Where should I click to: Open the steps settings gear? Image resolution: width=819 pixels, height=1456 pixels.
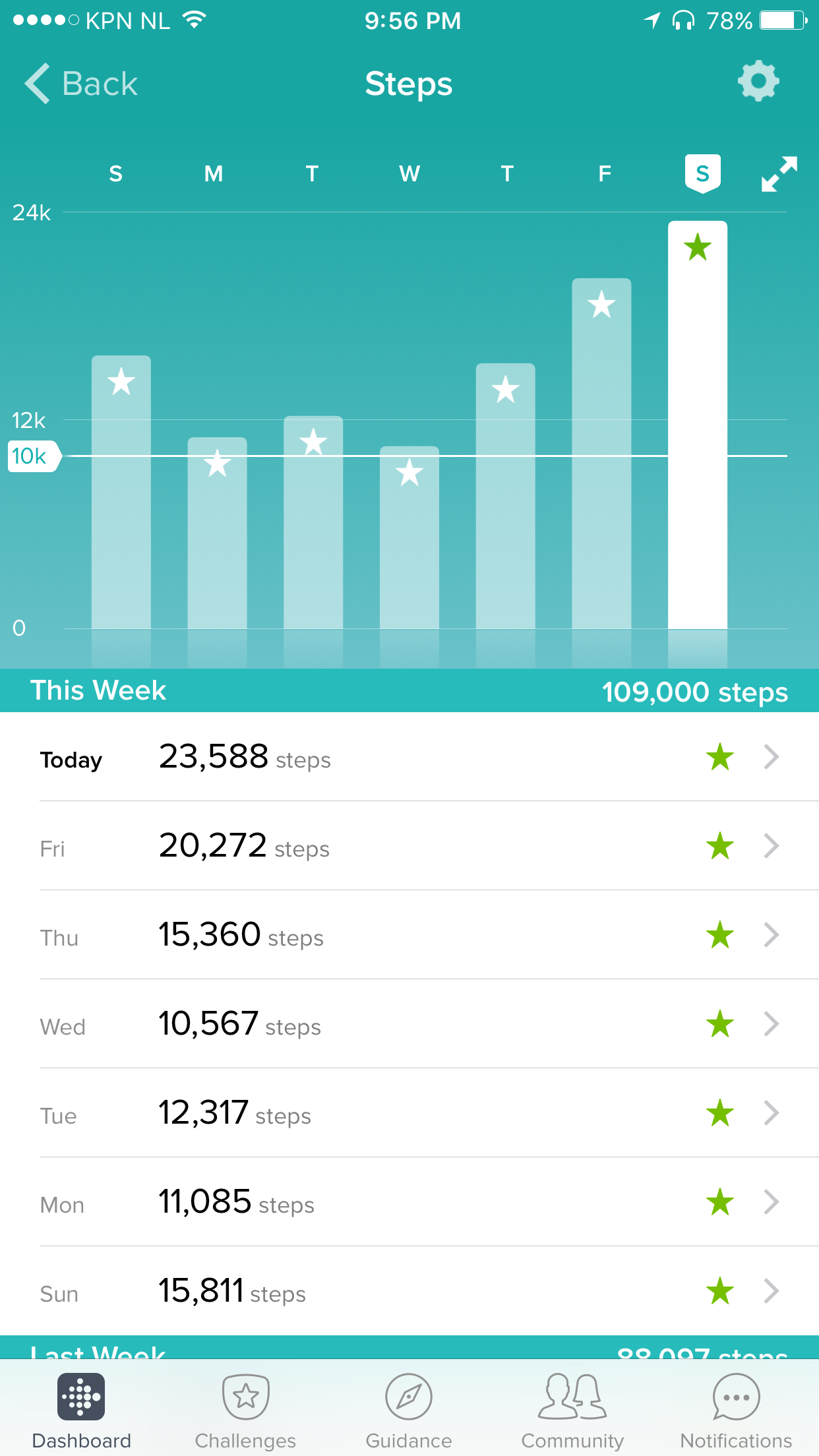click(x=758, y=81)
